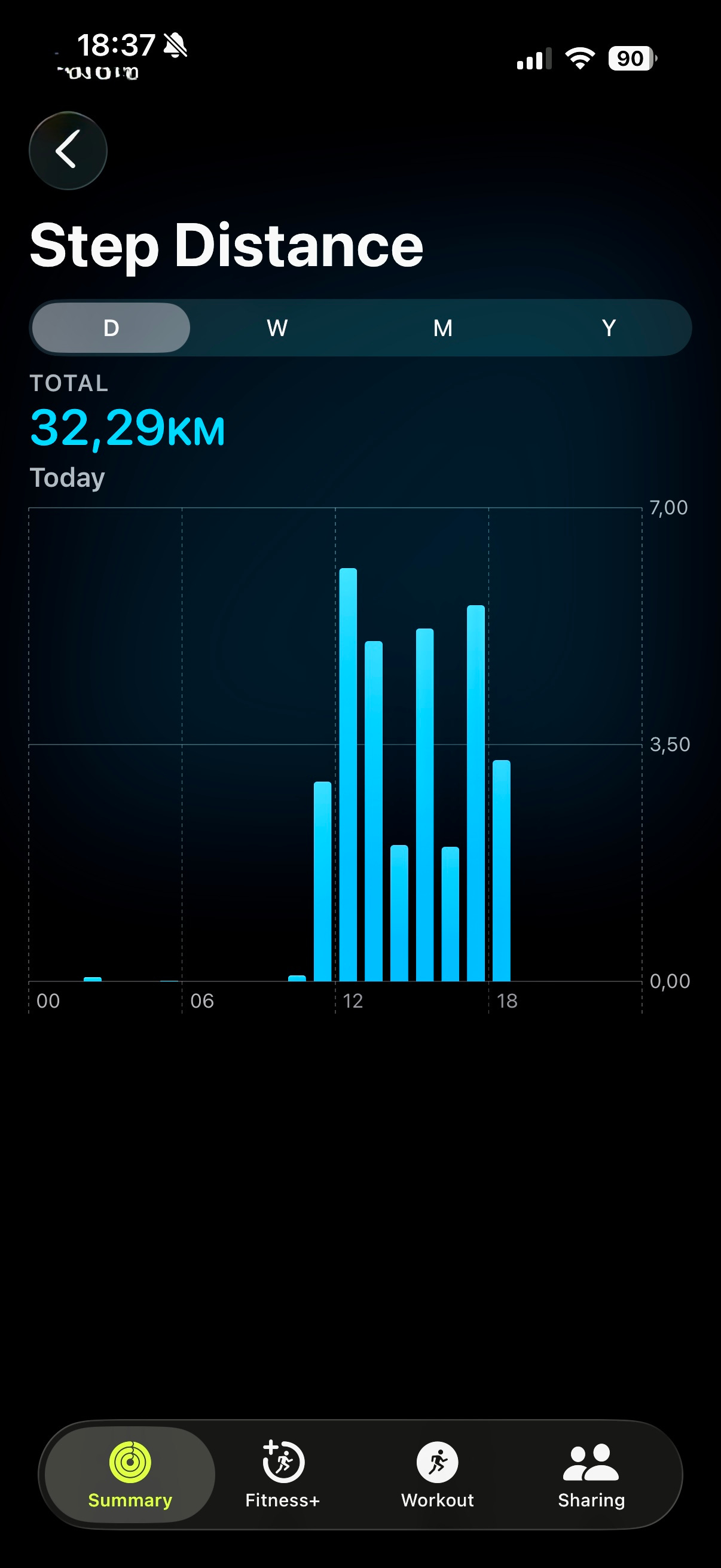Open the Sharing tab
This screenshot has height=1568, width=721.
pos(591,1474)
